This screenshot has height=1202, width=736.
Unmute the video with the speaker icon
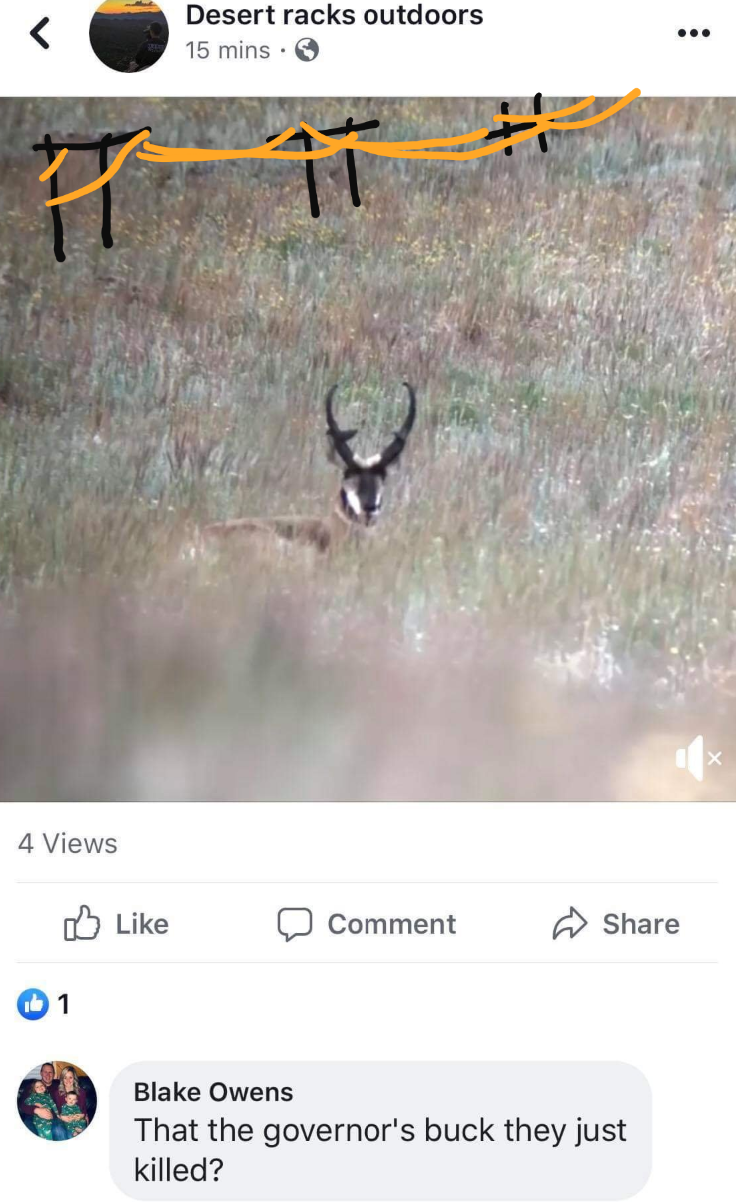click(697, 759)
